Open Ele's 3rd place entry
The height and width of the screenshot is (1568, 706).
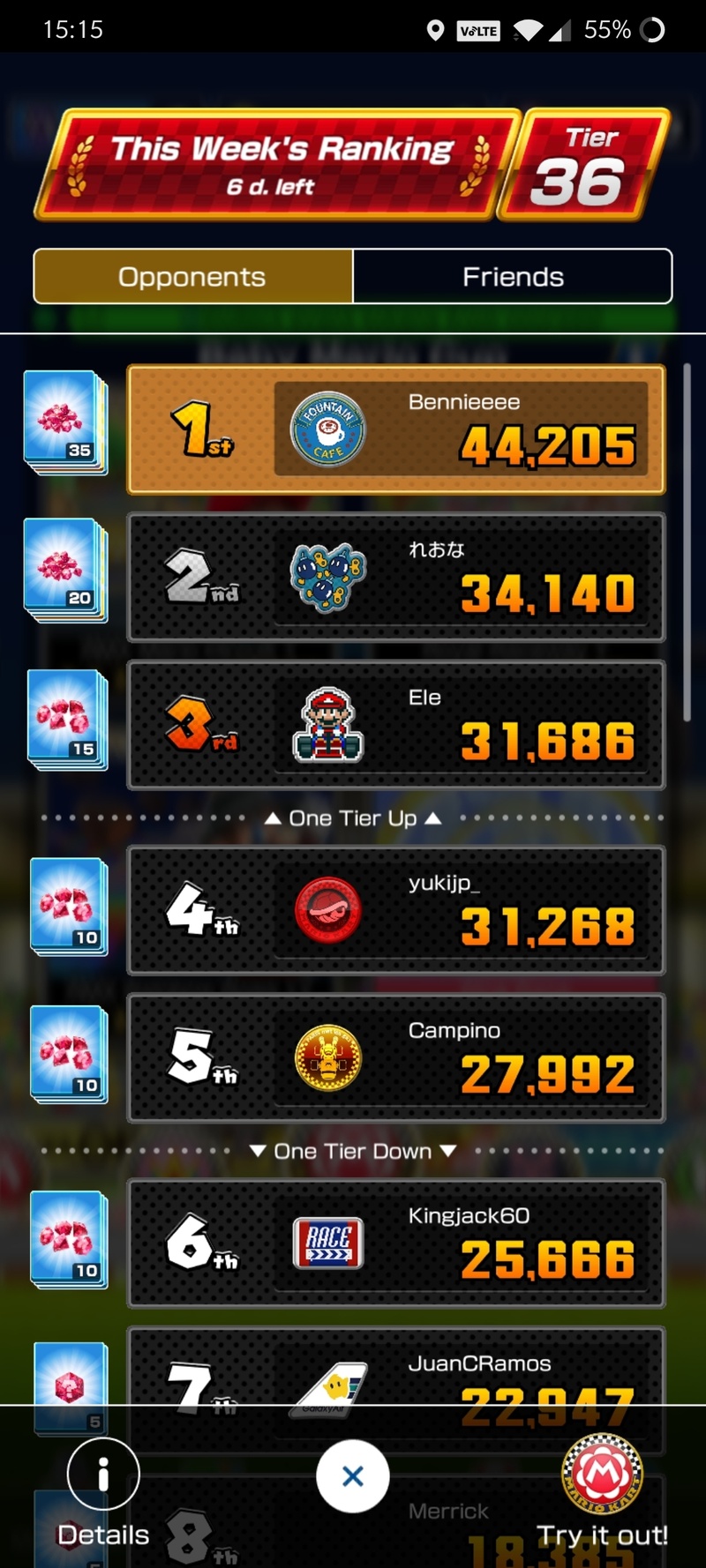(395, 725)
